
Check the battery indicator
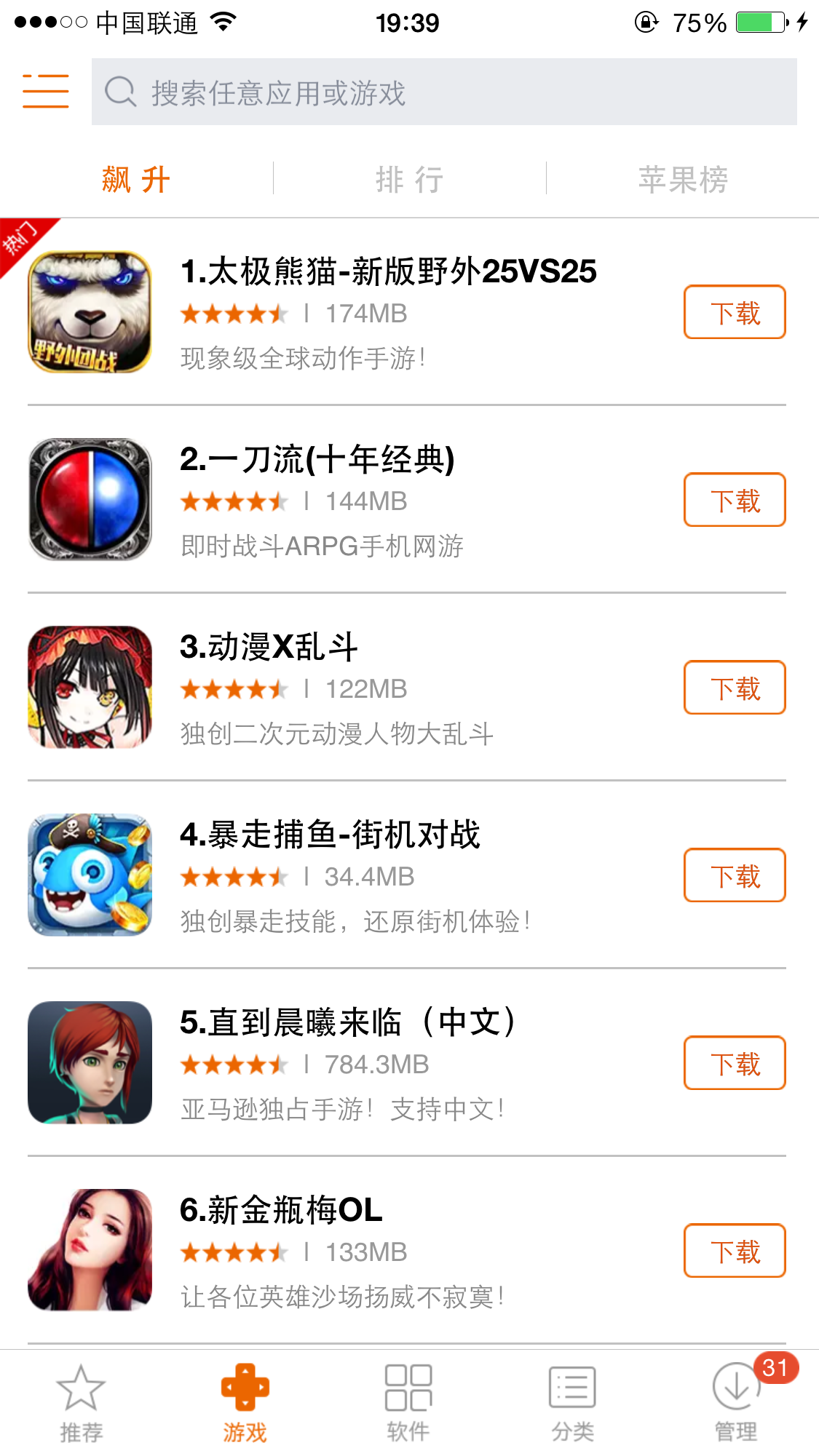(760, 22)
